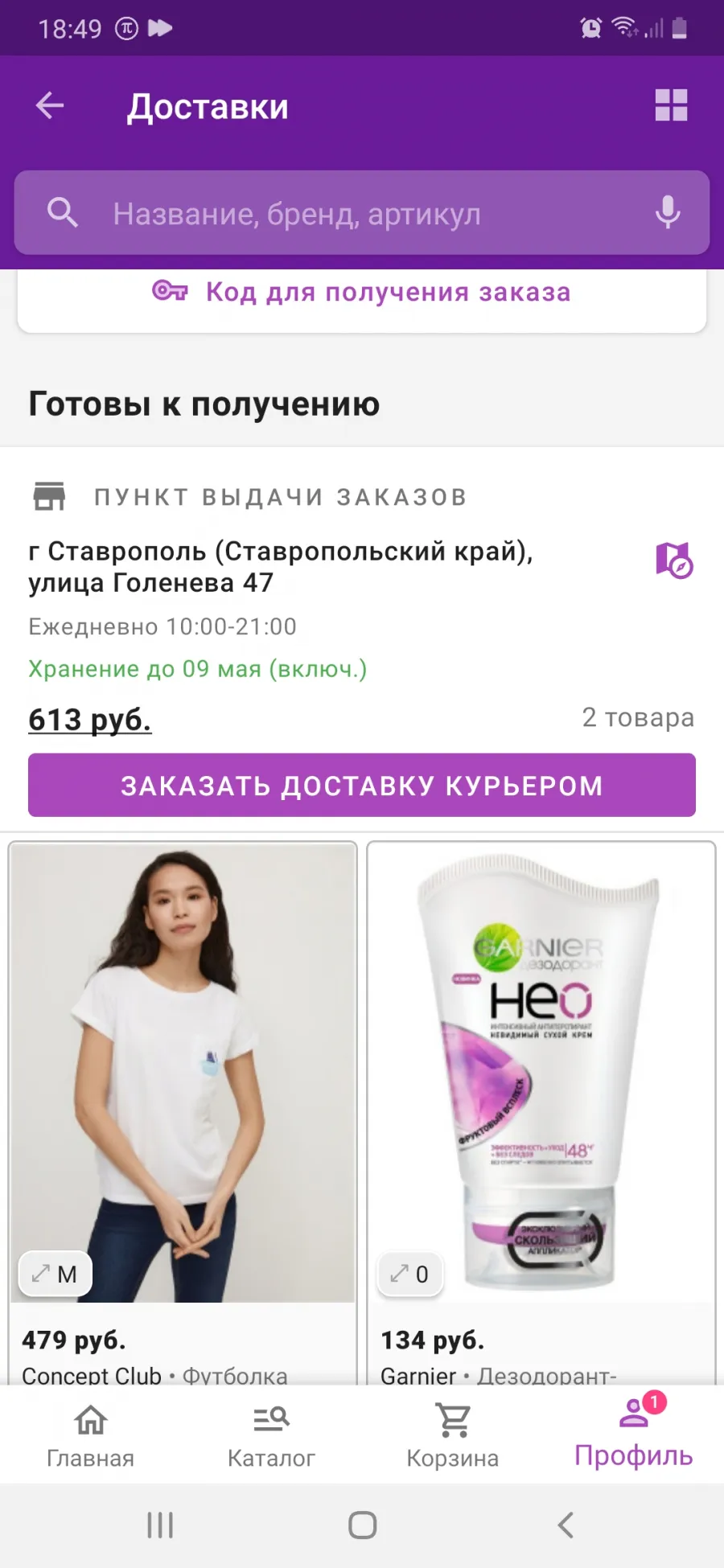724x1568 pixels.
Task: Show the pickup point on the map
Action: 674,560
